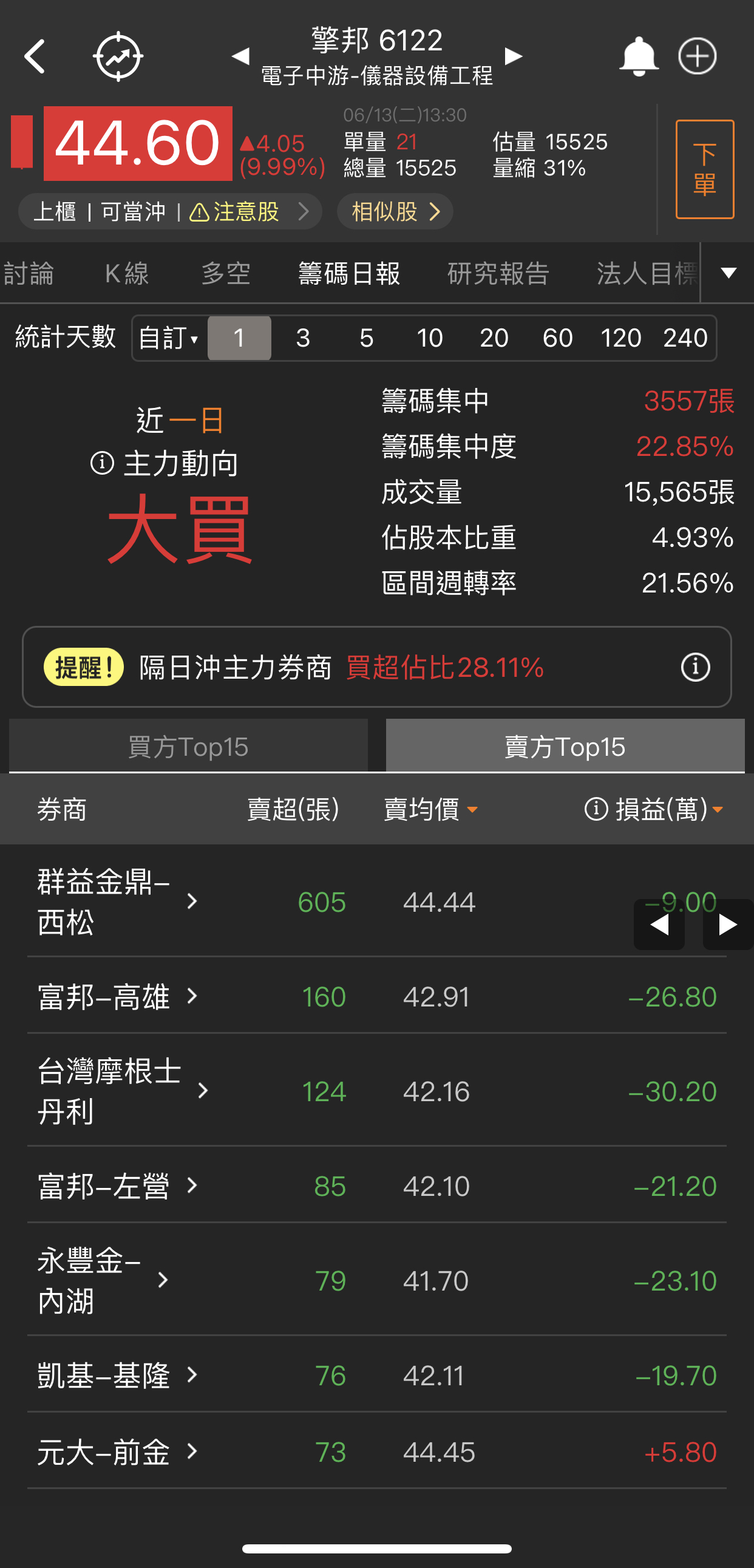Switch to the 研究報告 tab
This screenshot has width=754, height=1568.
click(x=498, y=273)
